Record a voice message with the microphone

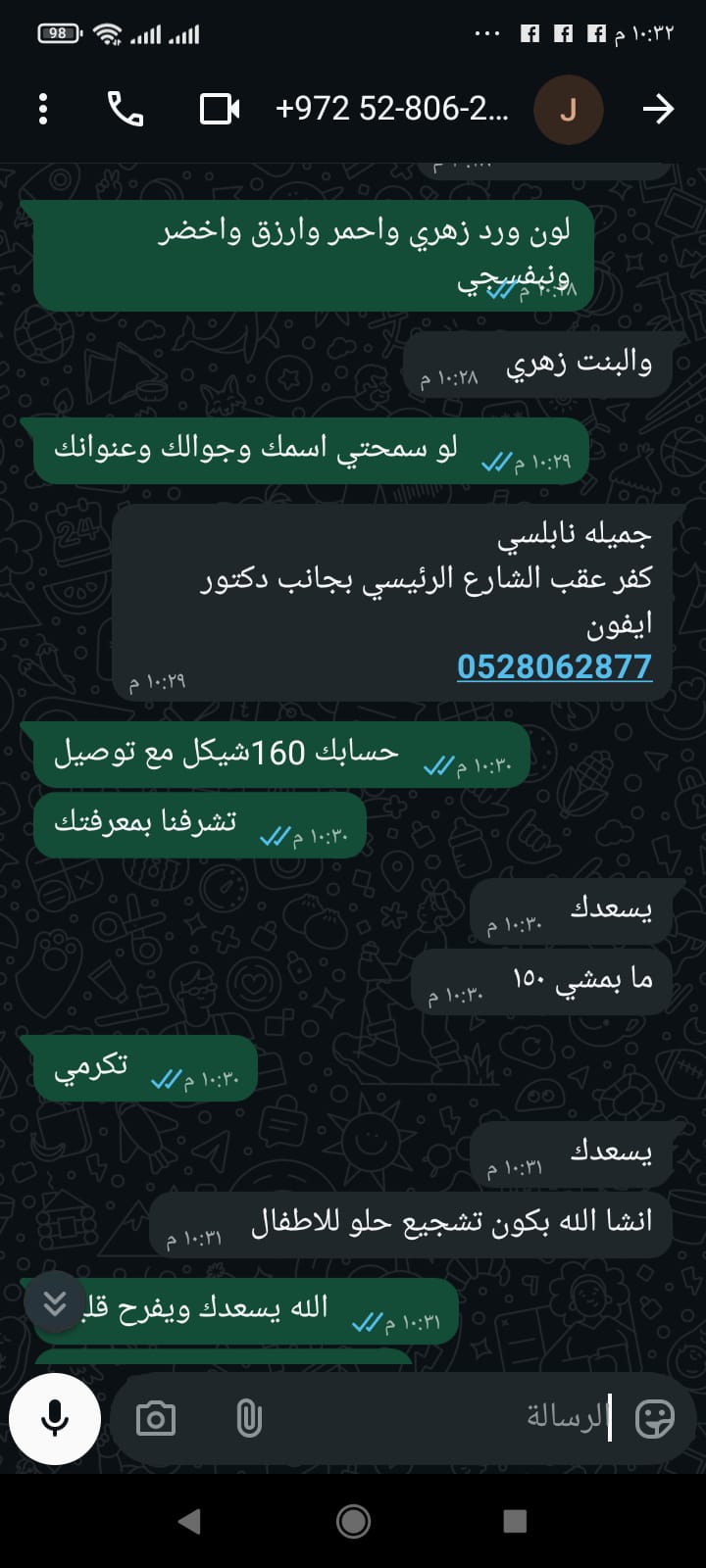[55, 1418]
